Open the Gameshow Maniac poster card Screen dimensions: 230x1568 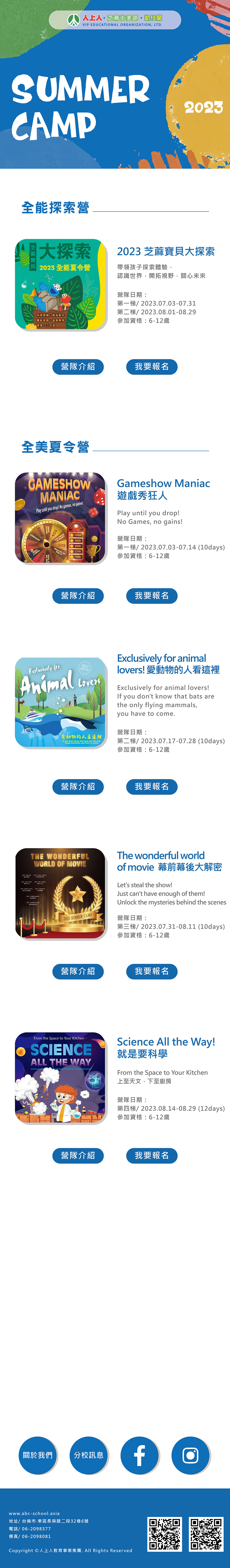coord(60,517)
